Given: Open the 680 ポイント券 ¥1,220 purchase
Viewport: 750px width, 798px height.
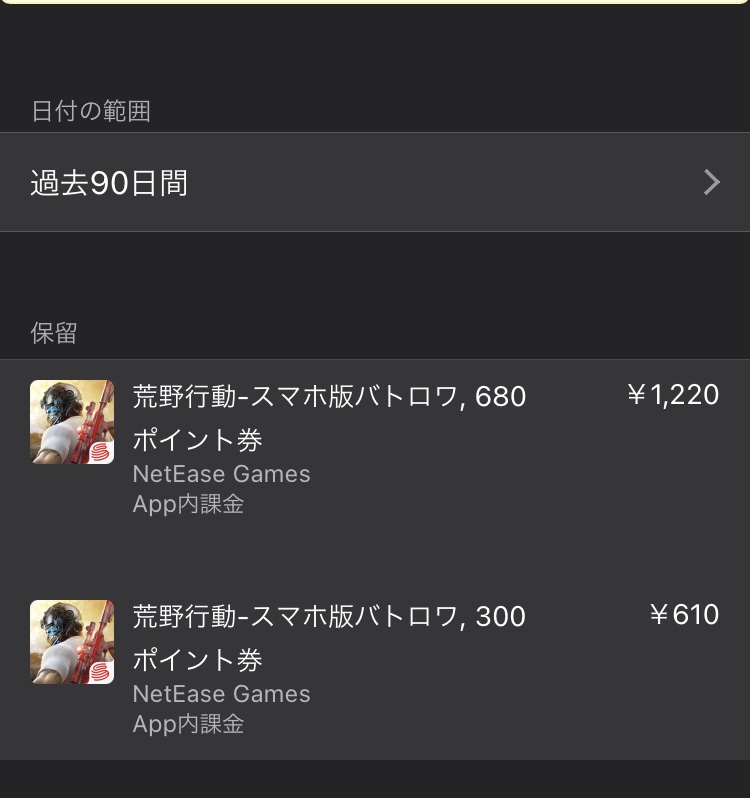Looking at the screenshot, I should coord(375,448).
